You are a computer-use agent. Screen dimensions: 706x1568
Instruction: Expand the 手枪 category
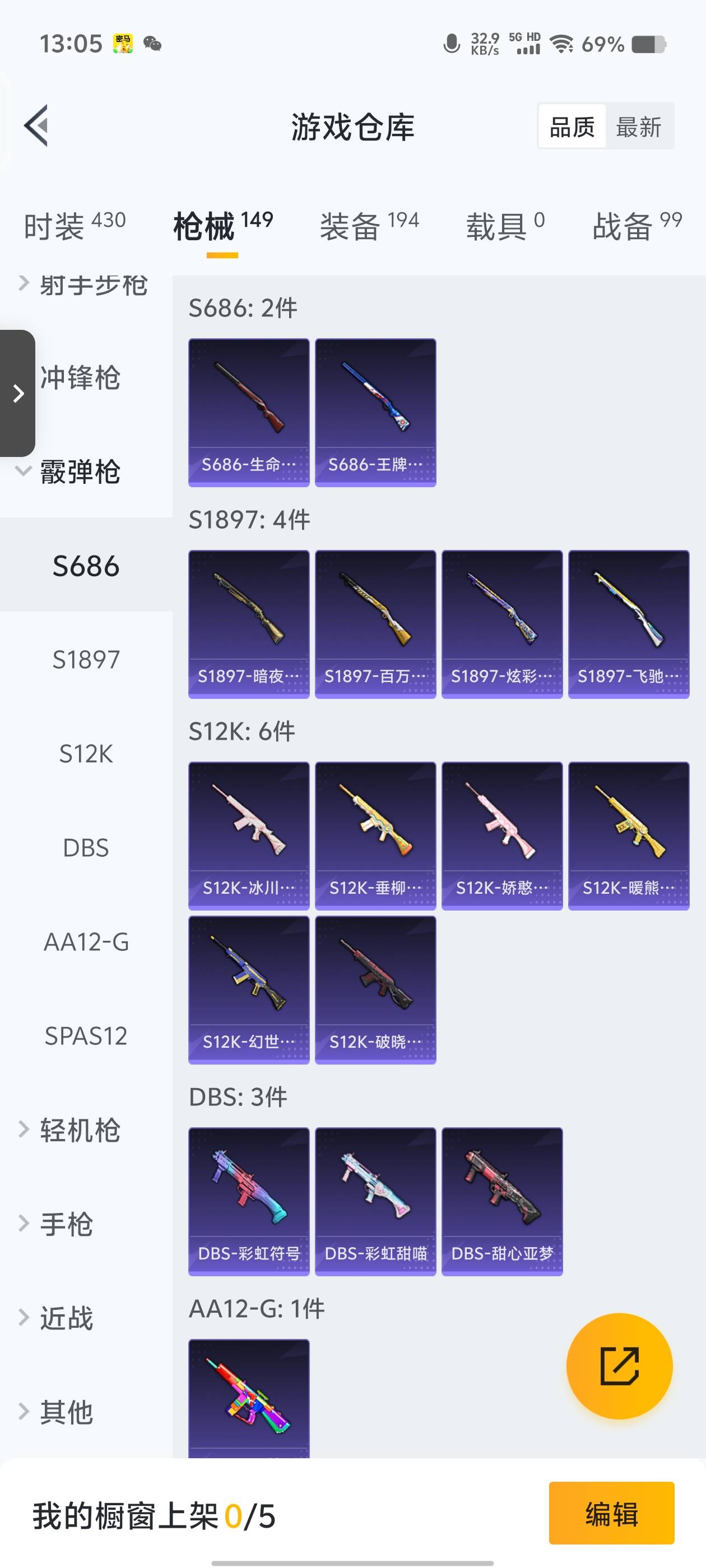[x=66, y=1224]
